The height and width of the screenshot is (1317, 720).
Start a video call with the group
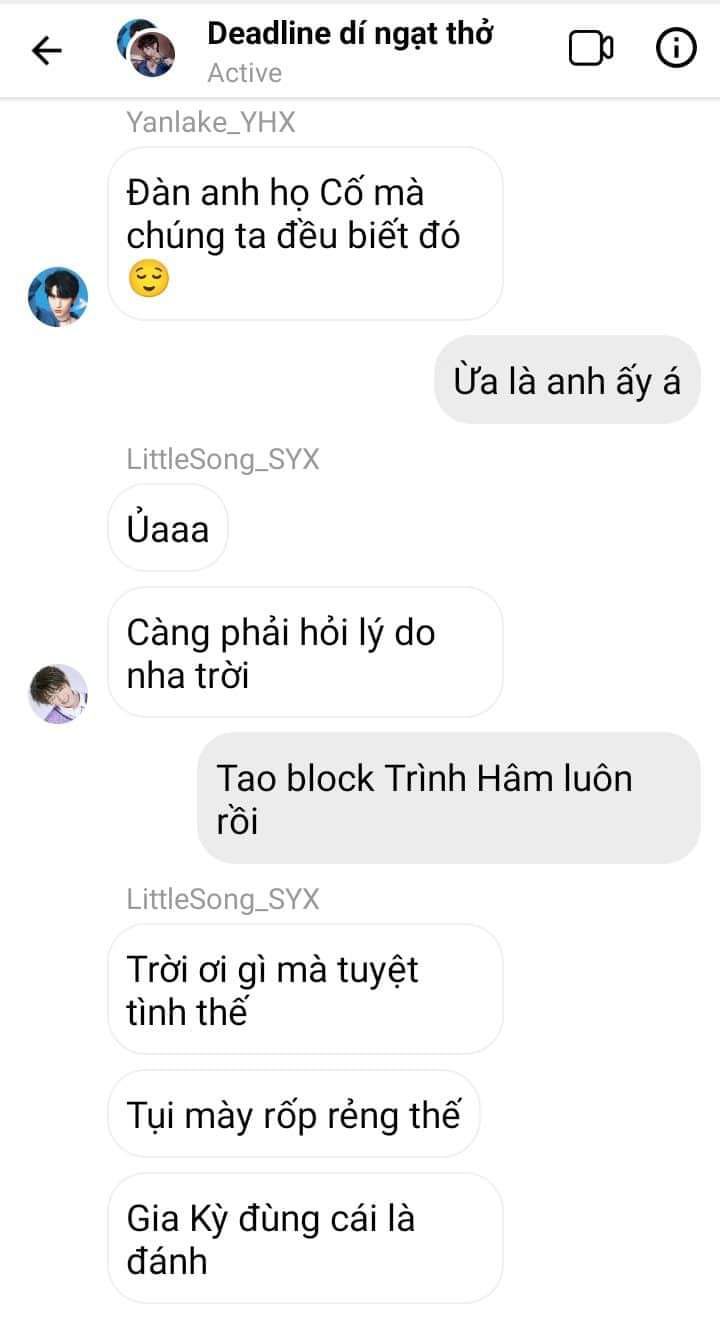(x=591, y=49)
